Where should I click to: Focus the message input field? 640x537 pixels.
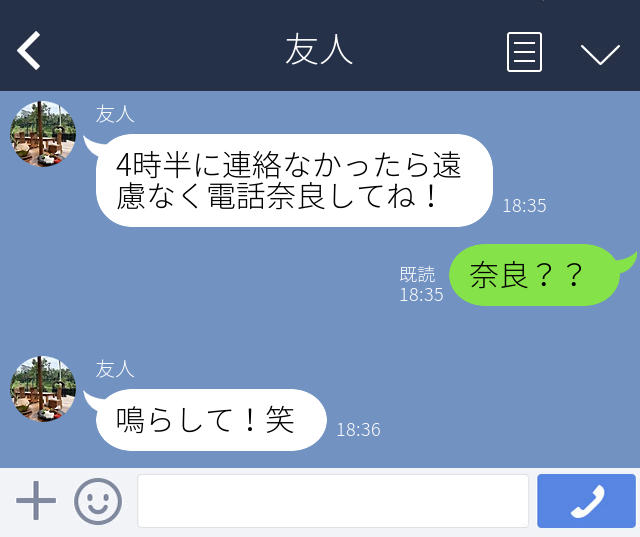click(x=332, y=501)
